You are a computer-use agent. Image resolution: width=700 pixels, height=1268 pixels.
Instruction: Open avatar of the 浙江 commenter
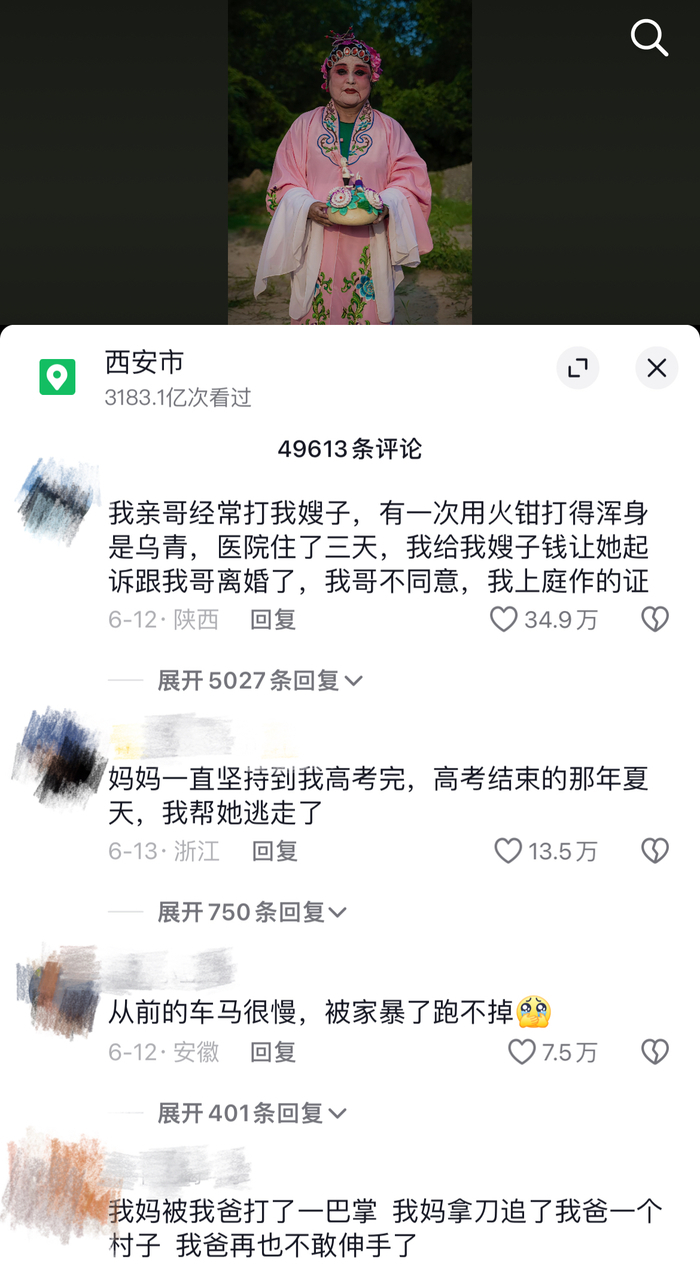58,755
